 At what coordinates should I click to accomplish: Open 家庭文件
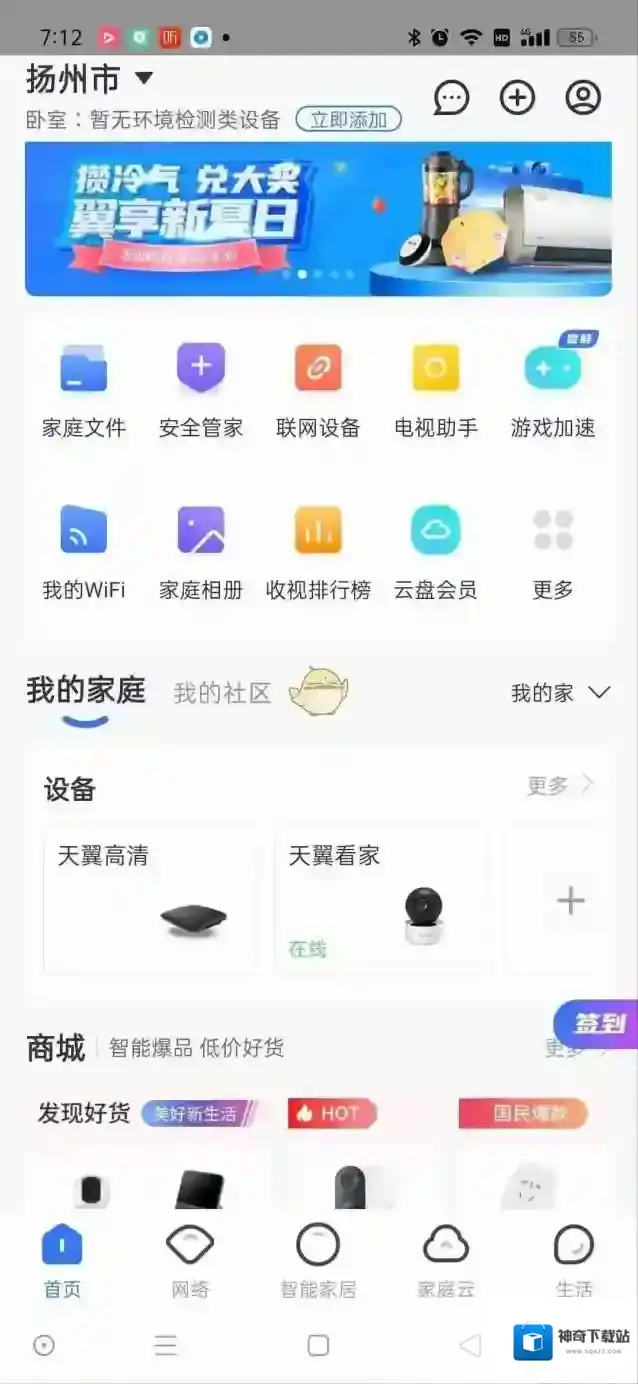(84, 392)
